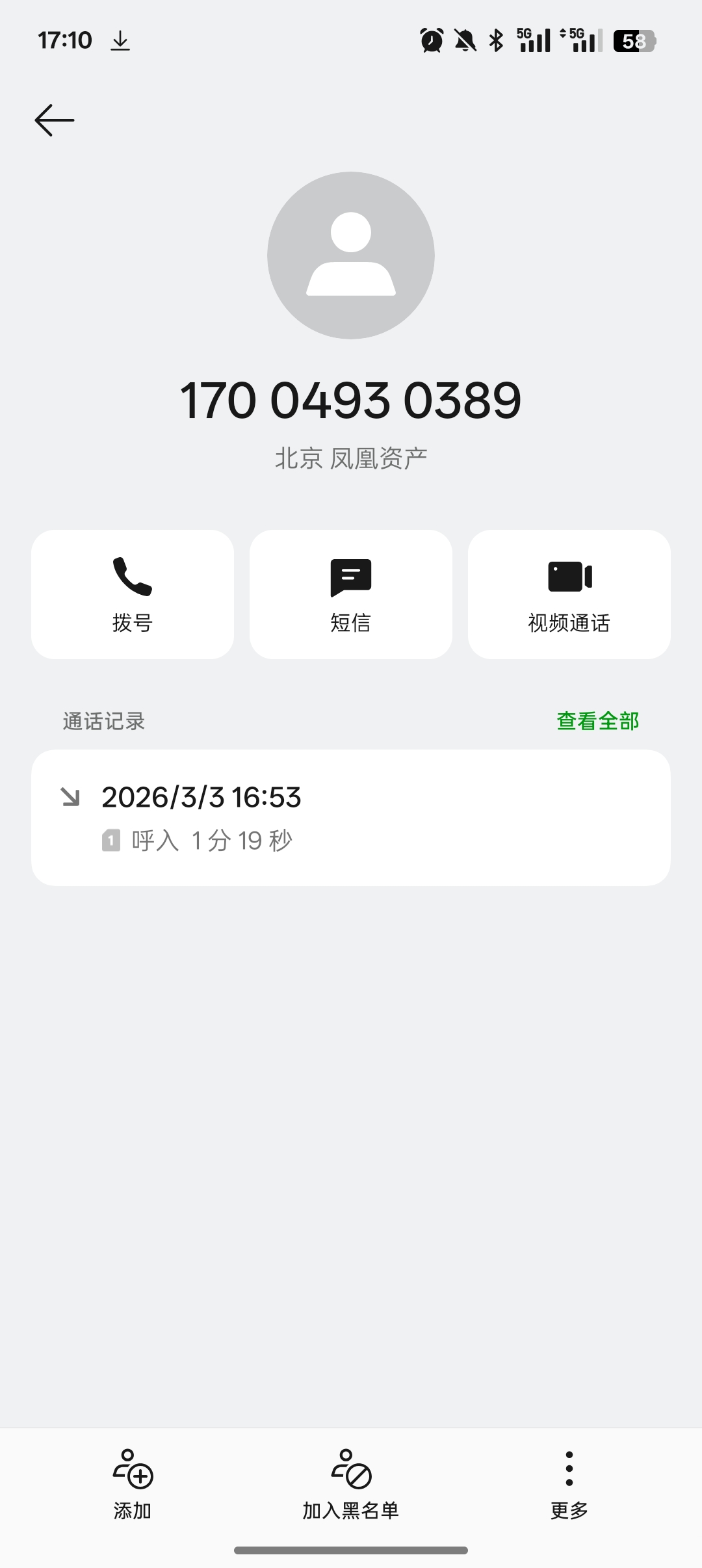
Task: Dial the number with 拨号
Action: tap(133, 594)
